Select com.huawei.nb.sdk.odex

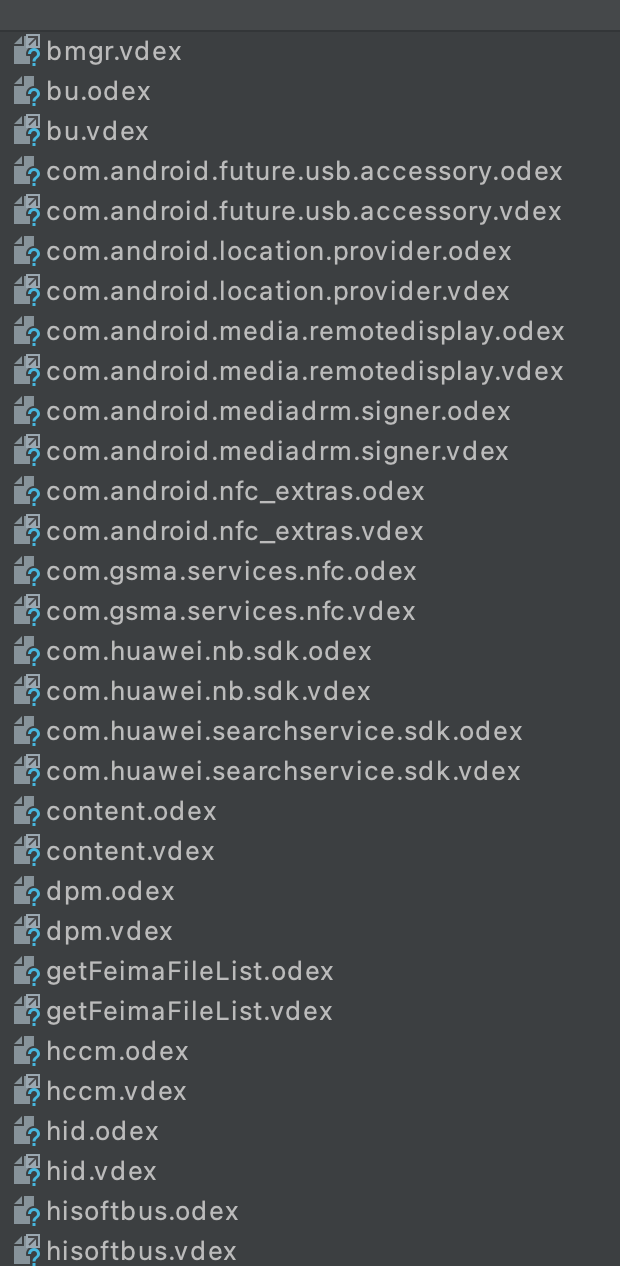[209, 651]
